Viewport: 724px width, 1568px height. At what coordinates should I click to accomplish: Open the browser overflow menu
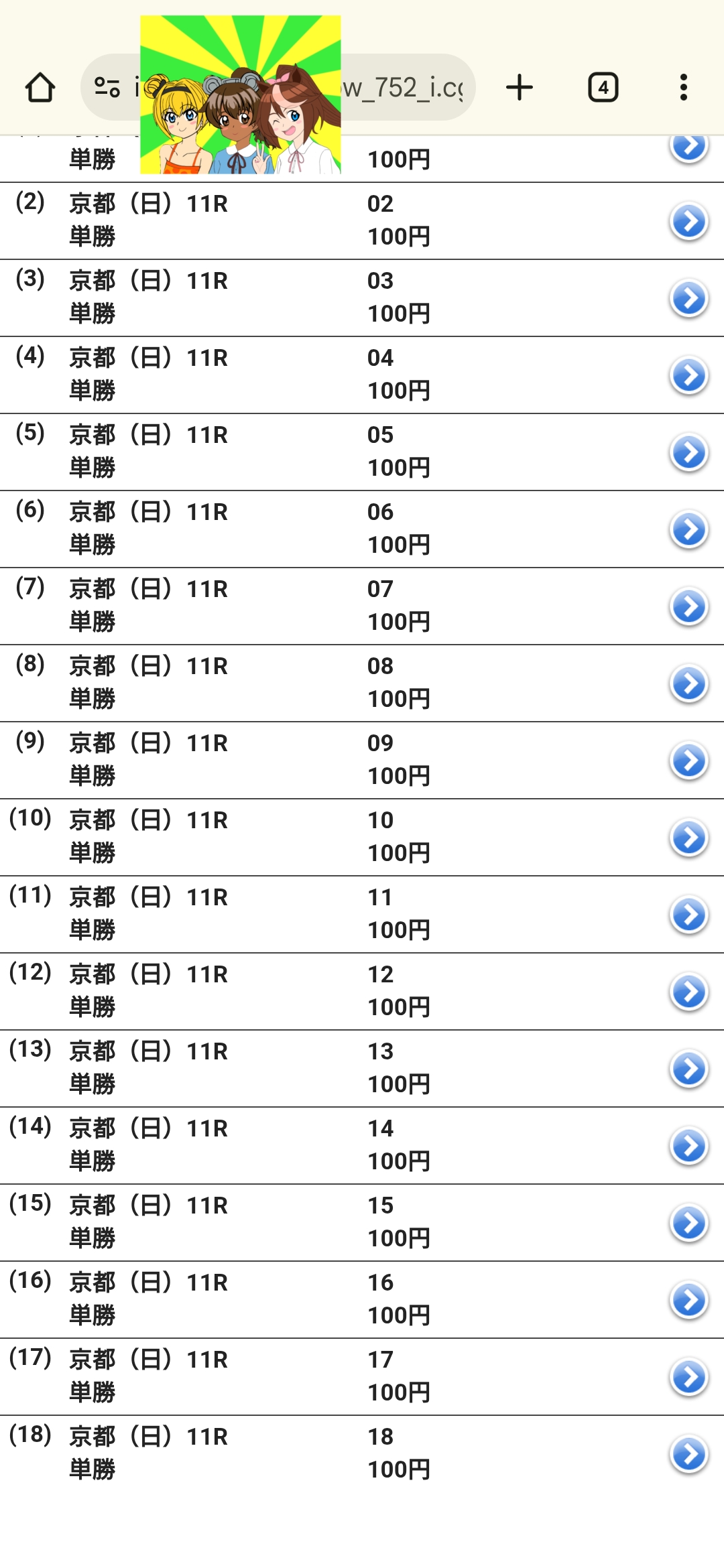683,88
